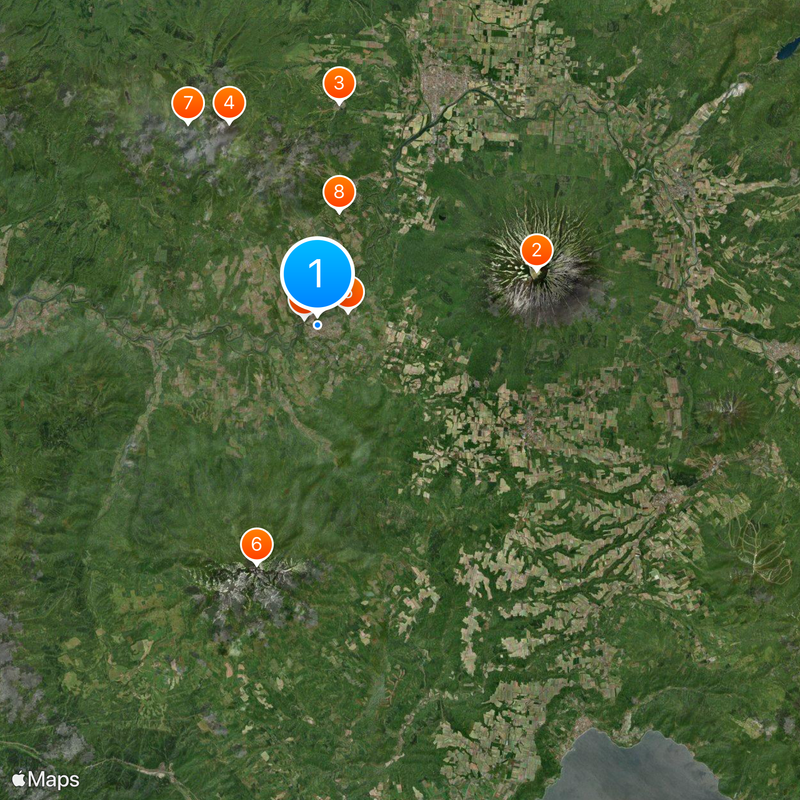Tap map pin 2 on the volcano
Image resolution: width=800 pixels, height=800 pixels.
click(x=536, y=251)
